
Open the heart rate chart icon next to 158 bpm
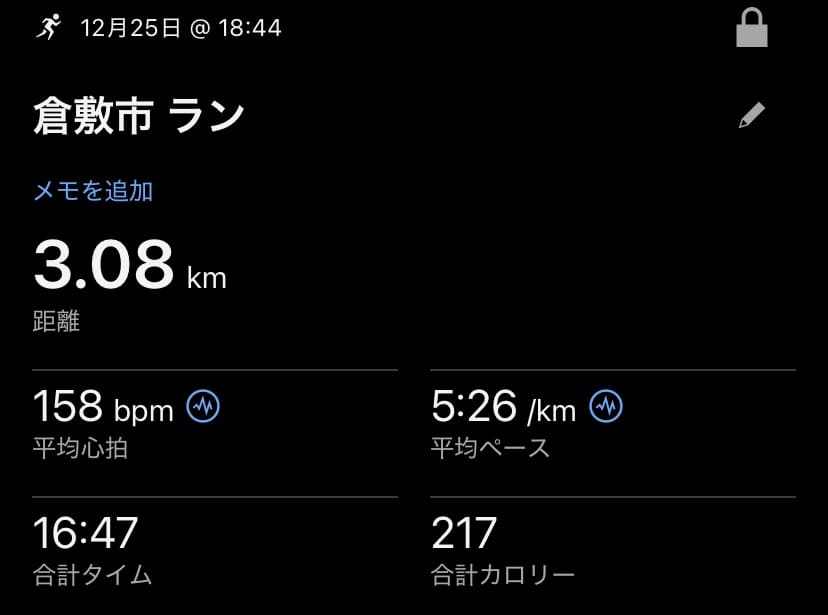[204, 406]
